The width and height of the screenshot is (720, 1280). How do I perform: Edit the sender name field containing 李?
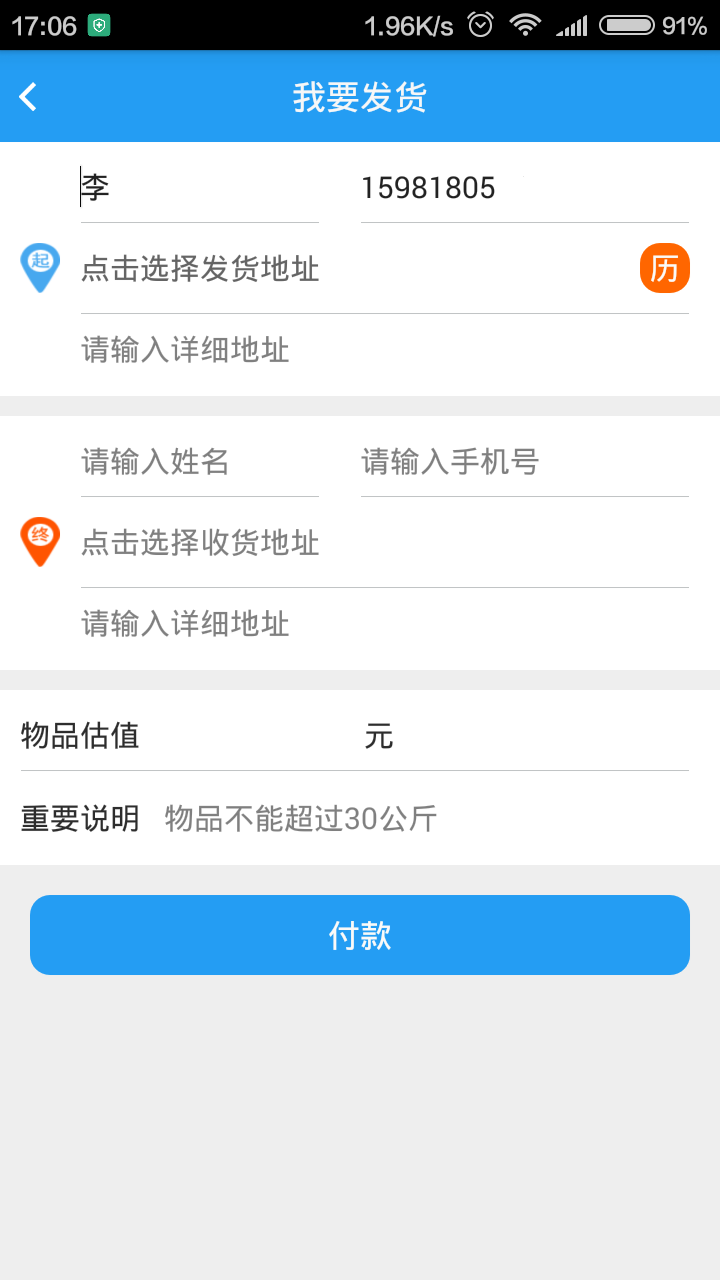pyautogui.click(x=199, y=188)
